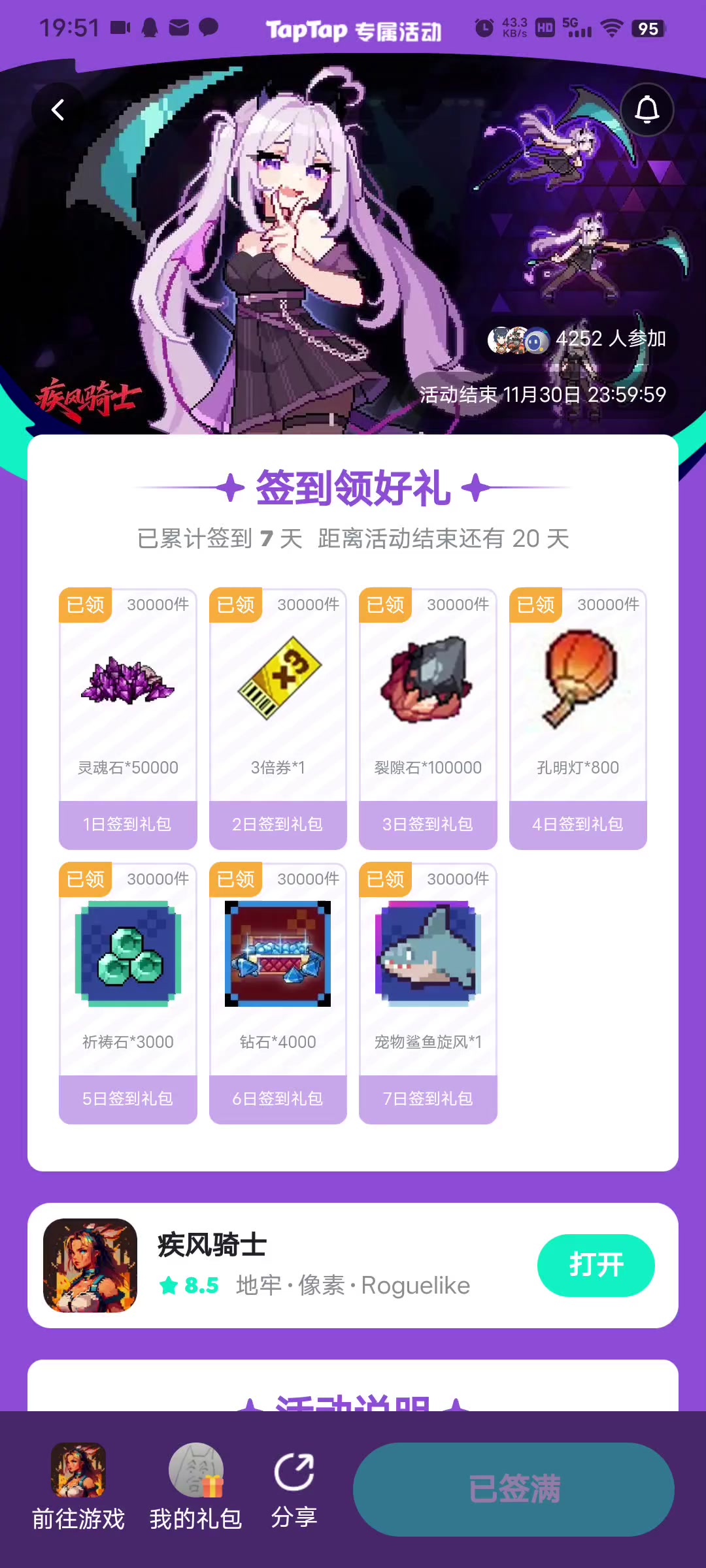This screenshot has width=706, height=1568.
Task: Open the 1日签到礼包 灵魂石 card
Action: pos(128,719)
